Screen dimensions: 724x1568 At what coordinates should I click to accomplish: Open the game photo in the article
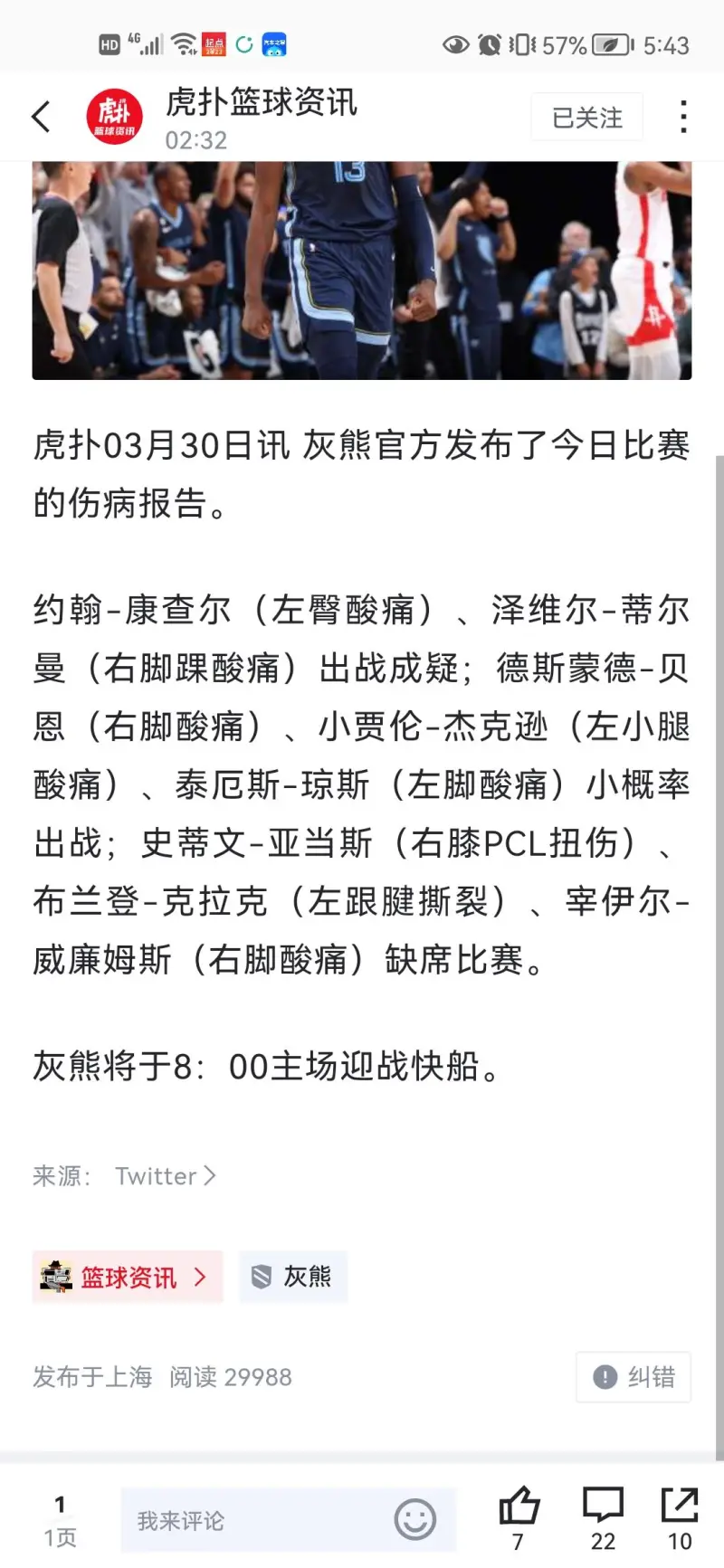point(362,271)
